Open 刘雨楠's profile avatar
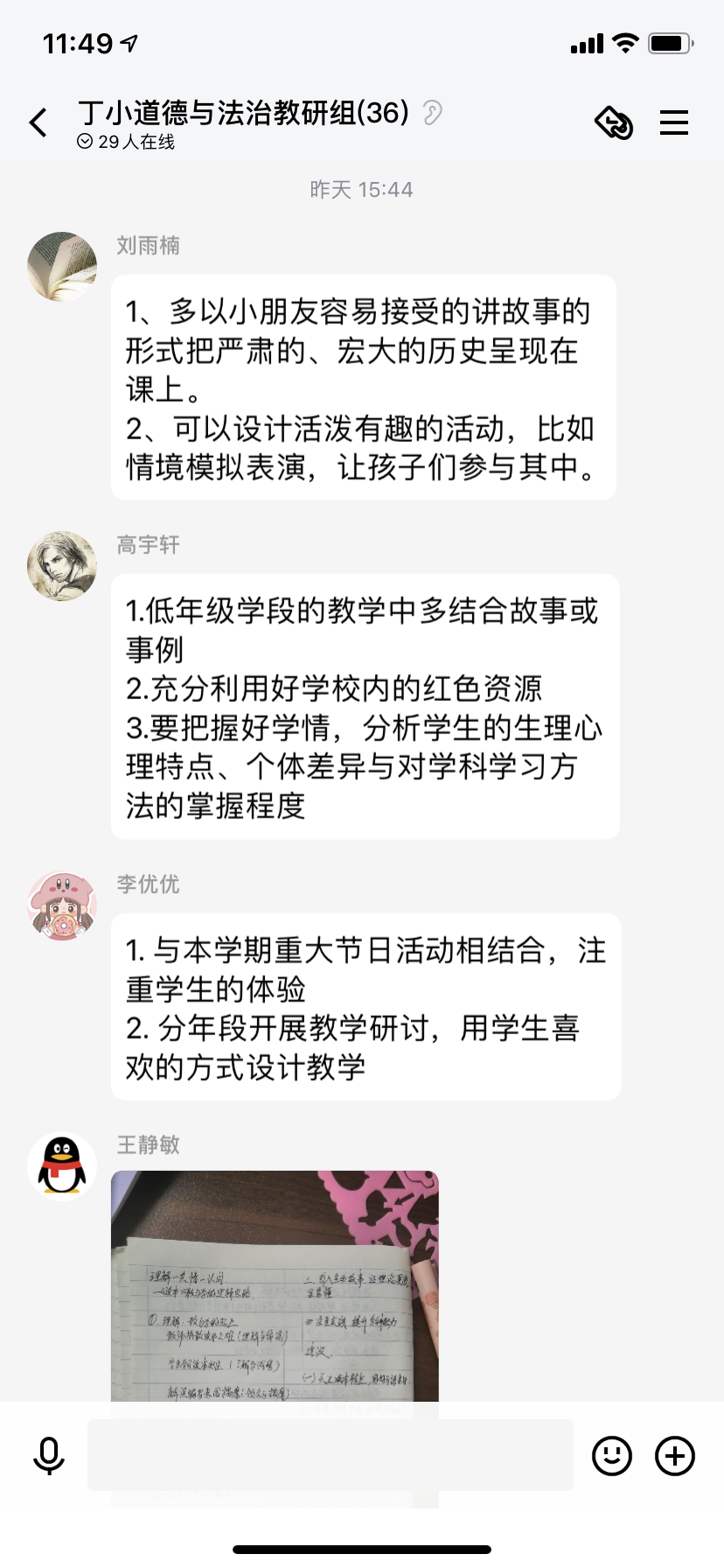Screen dimensions: 724x1568 pos(62,267)
